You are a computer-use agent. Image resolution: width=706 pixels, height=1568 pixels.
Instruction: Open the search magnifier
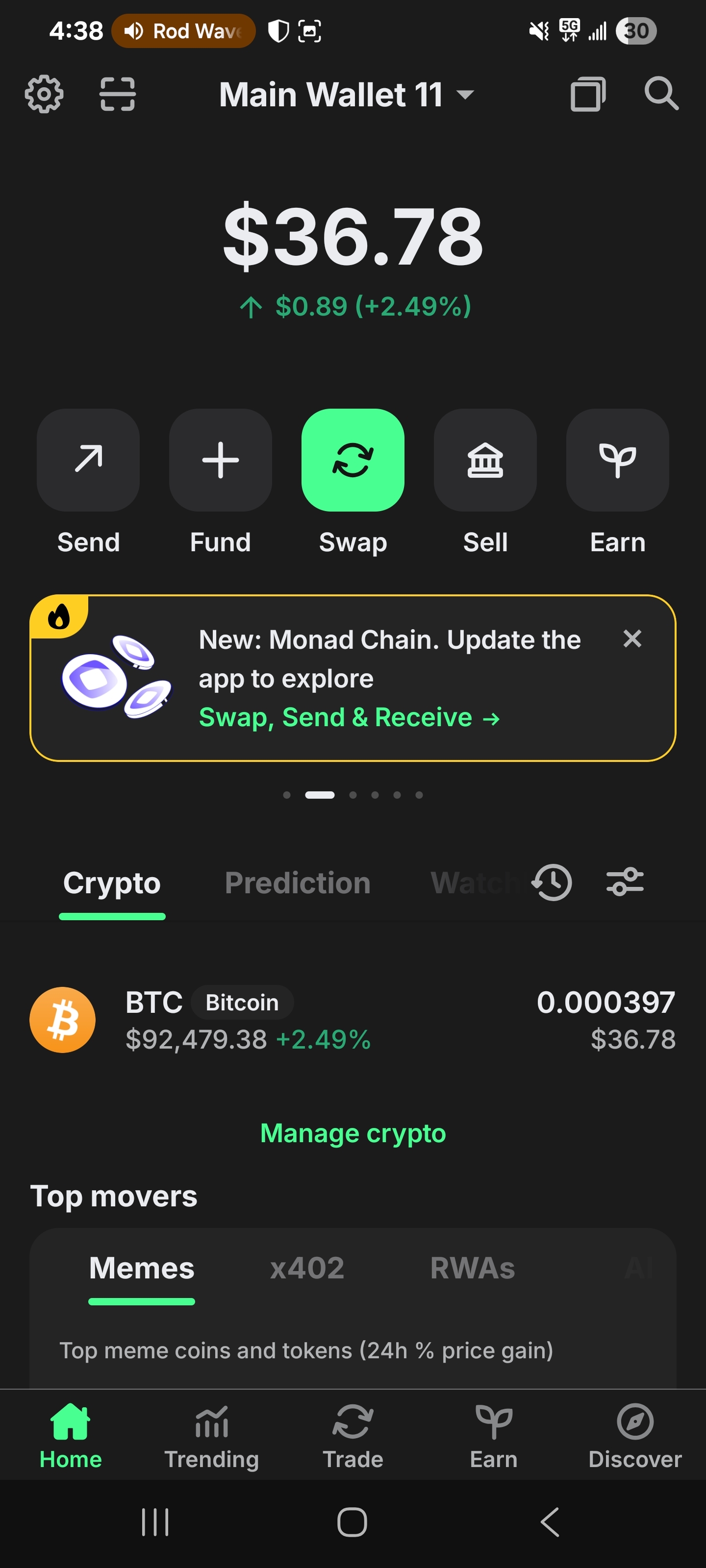point(661,95)
